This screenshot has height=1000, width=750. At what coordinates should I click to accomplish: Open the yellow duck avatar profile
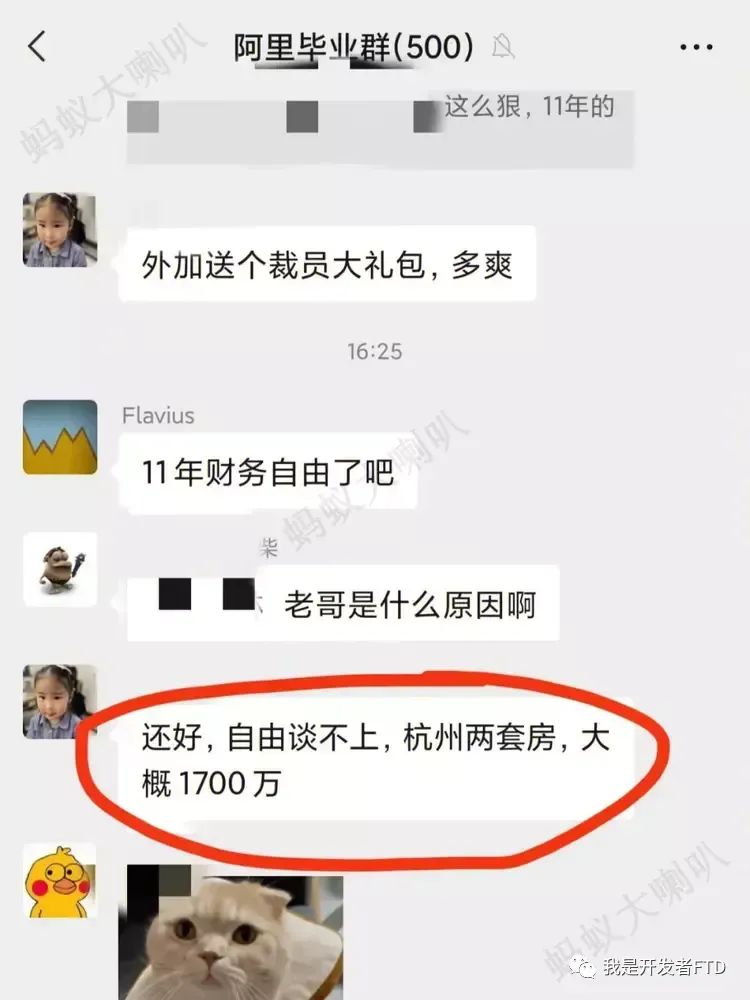tap(60, 880)
